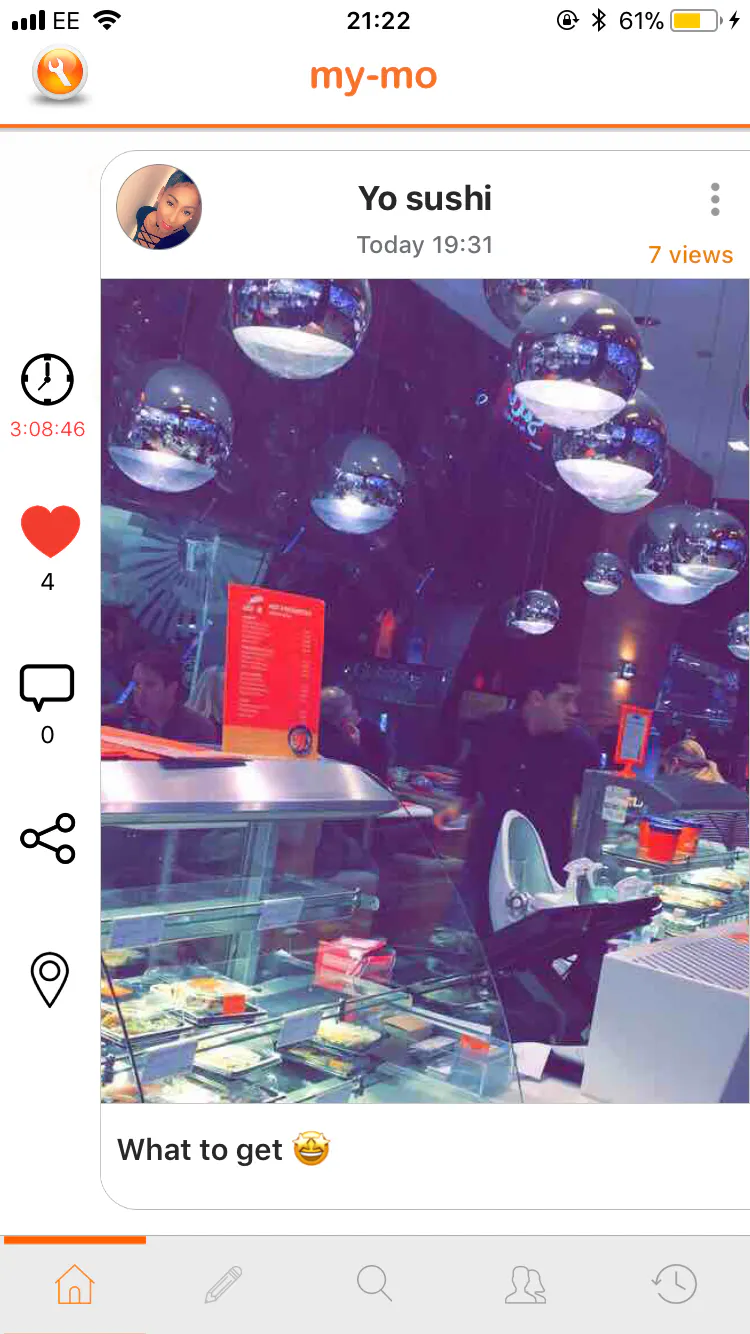Open the three-dot menu on Yo sushi post

click(x=715, y=199)
